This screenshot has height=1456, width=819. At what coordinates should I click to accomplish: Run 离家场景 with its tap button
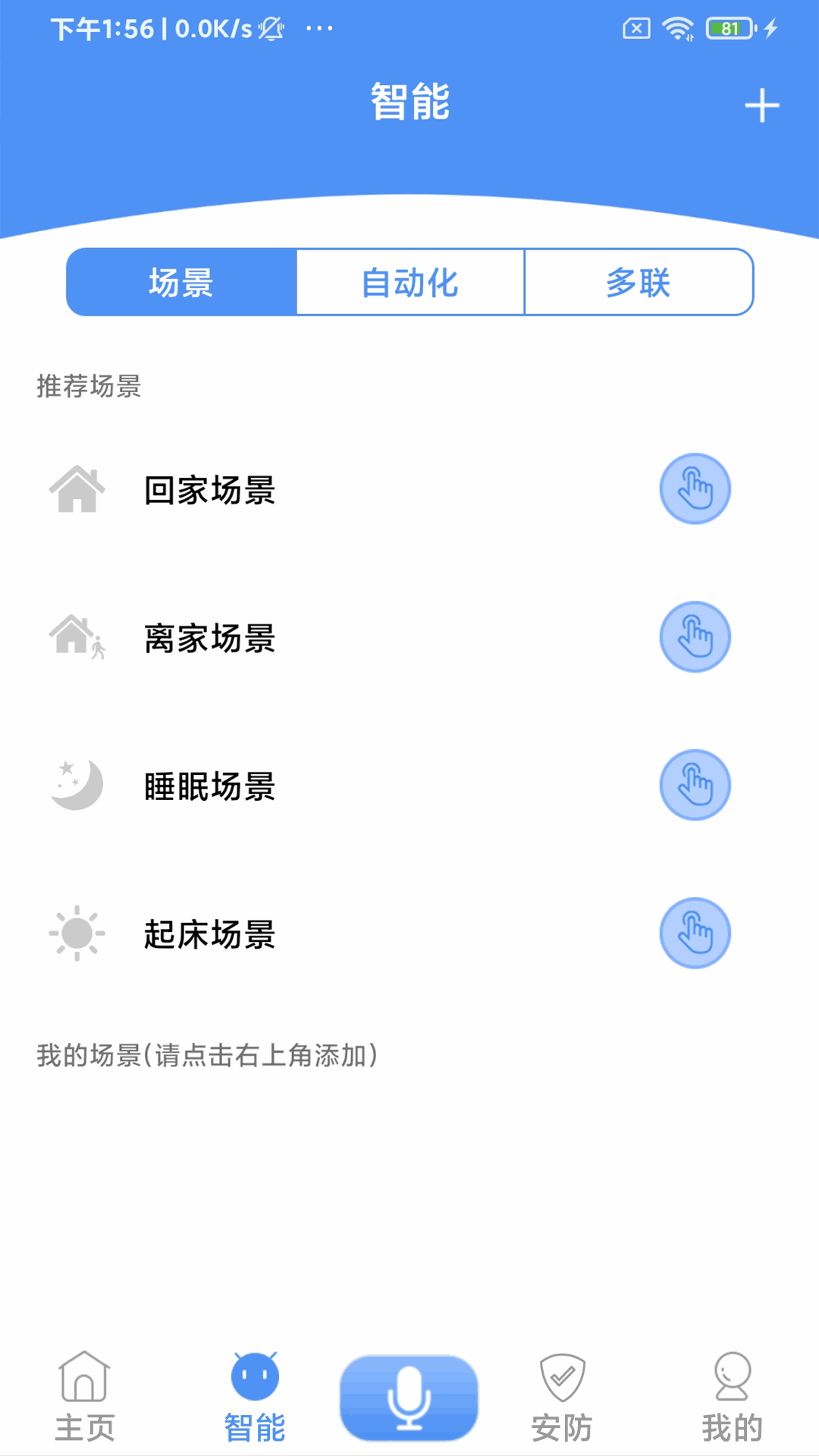click(x=695, y=637)
